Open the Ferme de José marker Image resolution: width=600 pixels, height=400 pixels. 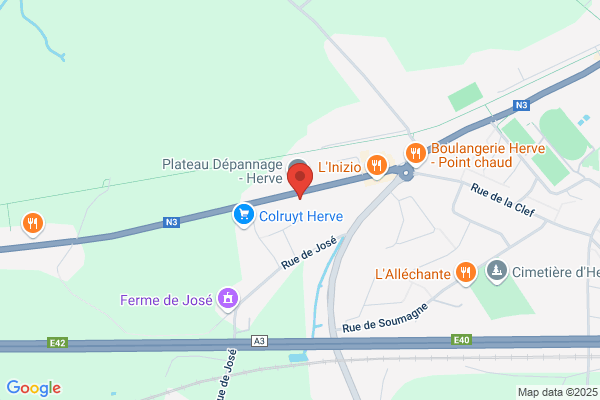coord(228,299)
